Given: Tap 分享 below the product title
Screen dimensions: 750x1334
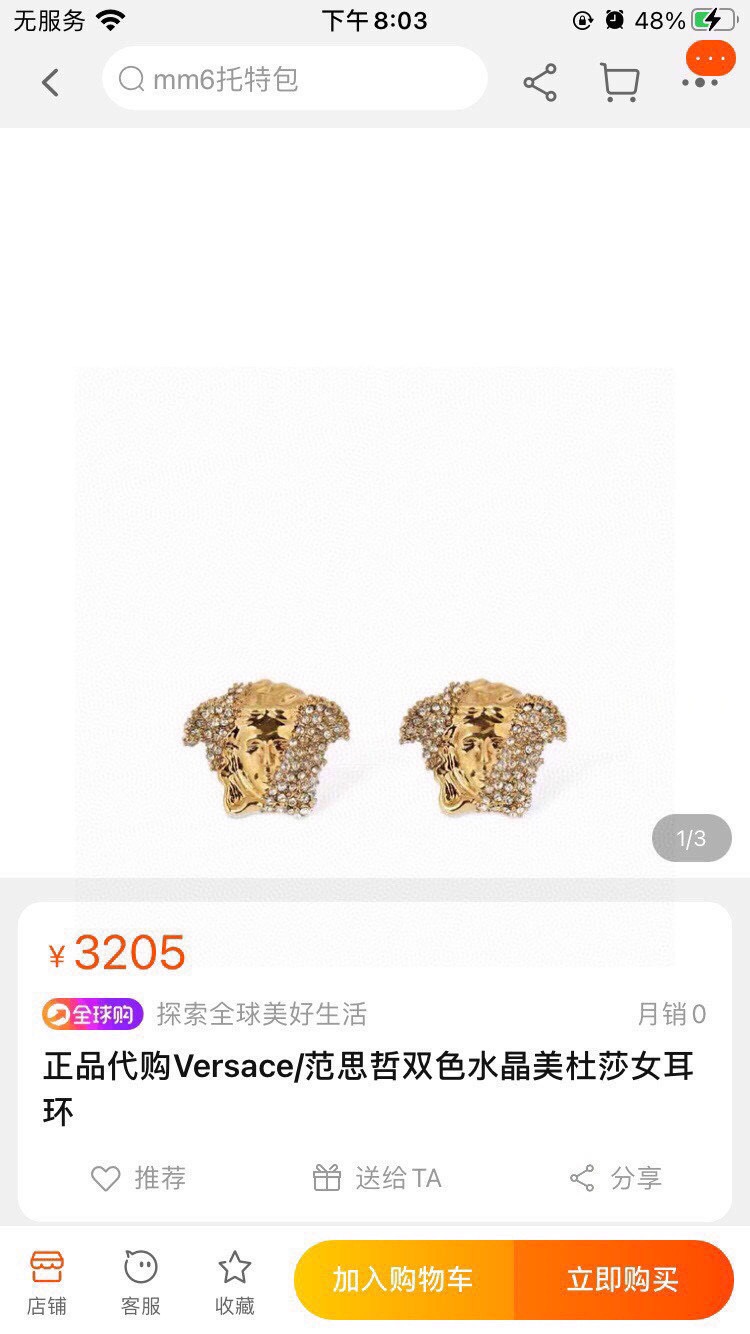Looking at the screenshot, I should click(615, 1178).
